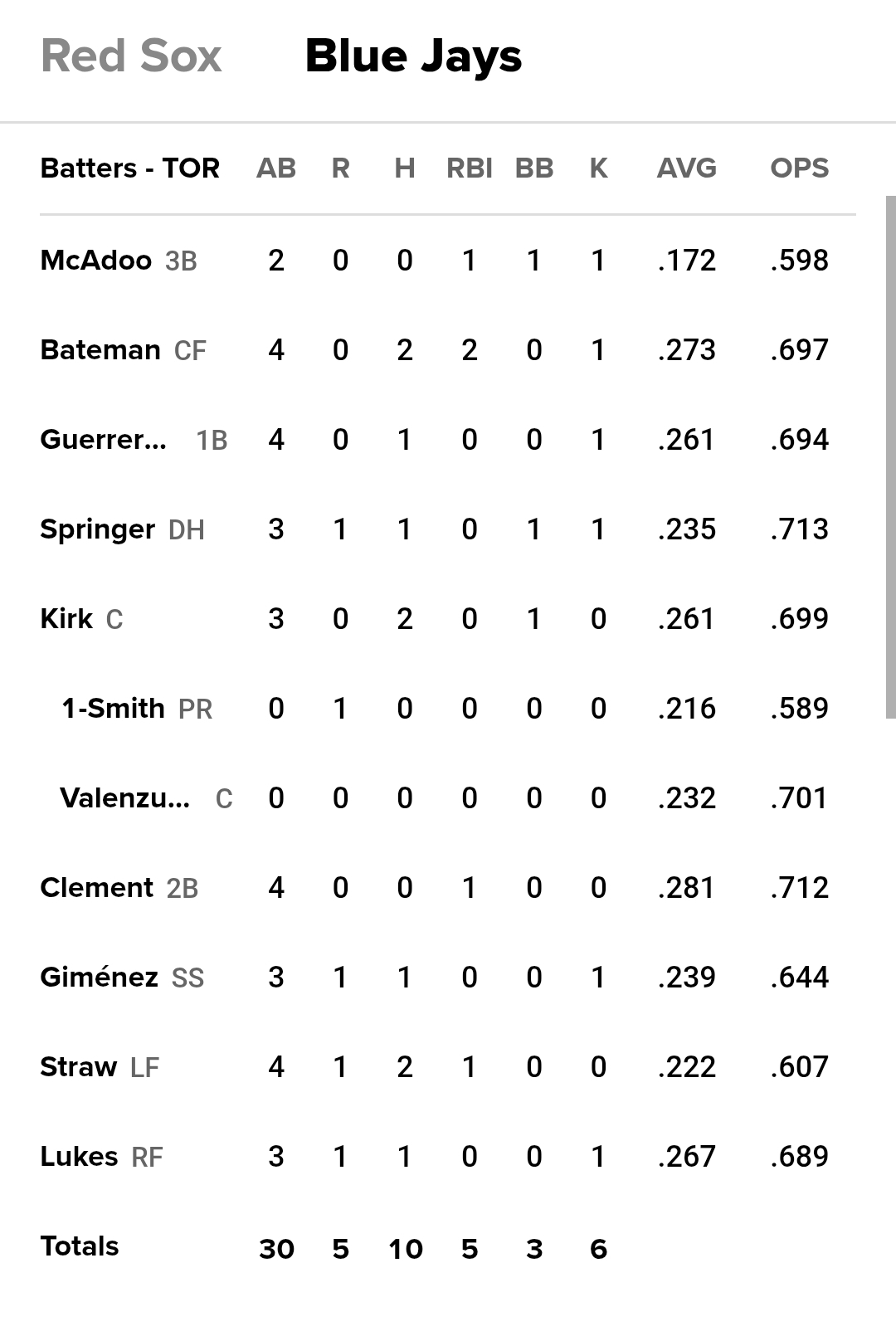
Task: Open McAdoo's player profile
Action: [96, 261]
